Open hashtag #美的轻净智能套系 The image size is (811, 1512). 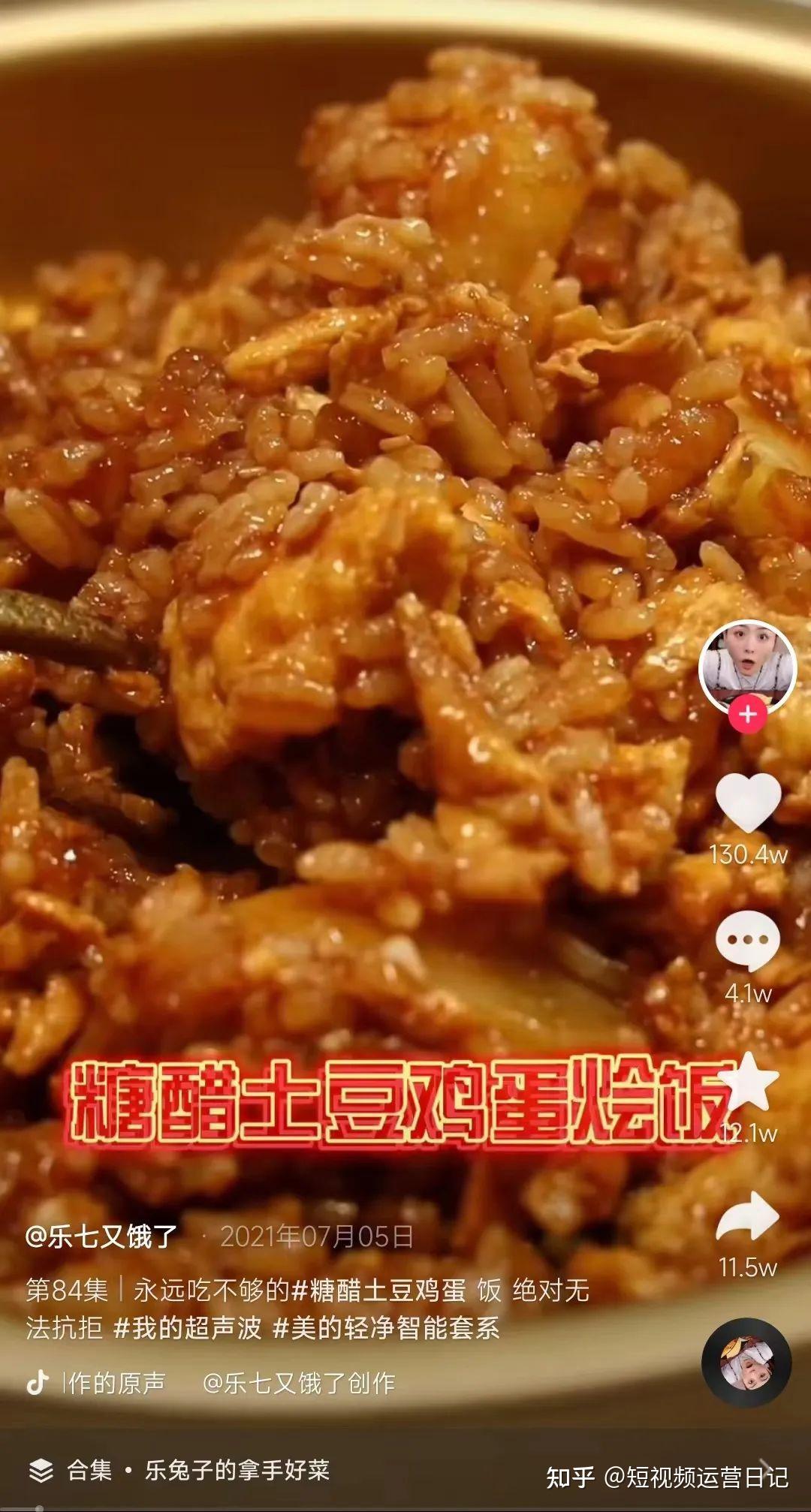(x=387, y=1328)
